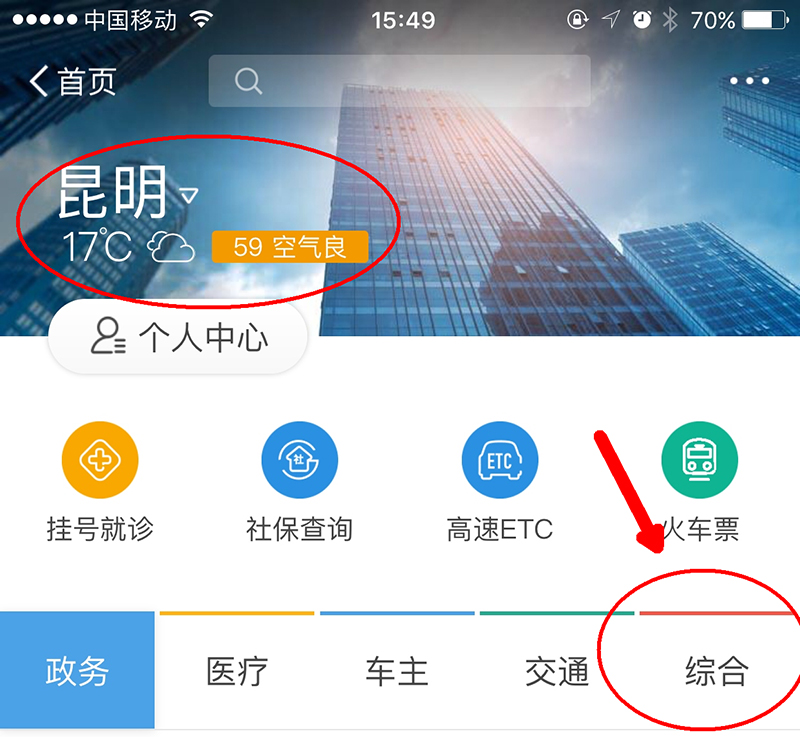The height and width of the screenshot is (737, 800).
Task: Switch to the 车主 tab
Action: click(x=397, y=671)
